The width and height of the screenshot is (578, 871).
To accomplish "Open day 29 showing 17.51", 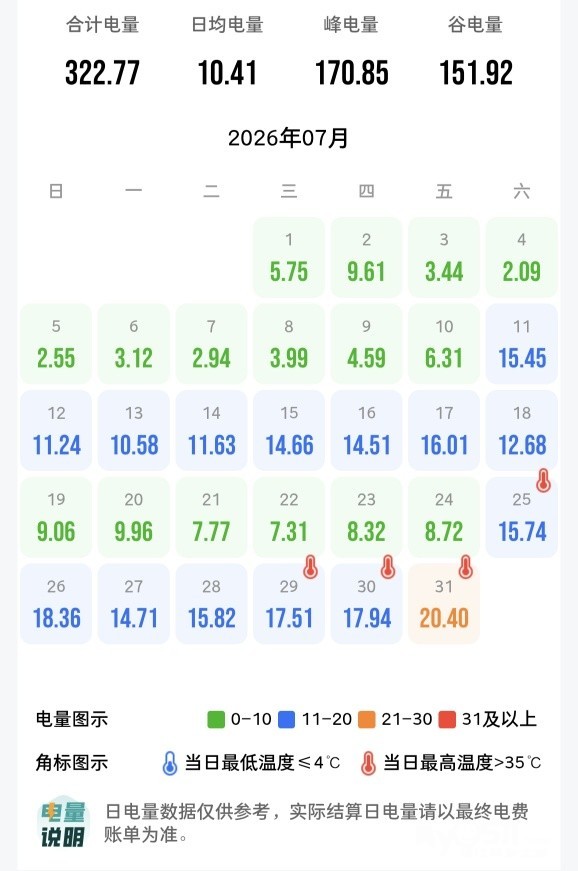I will pos(289,604).
